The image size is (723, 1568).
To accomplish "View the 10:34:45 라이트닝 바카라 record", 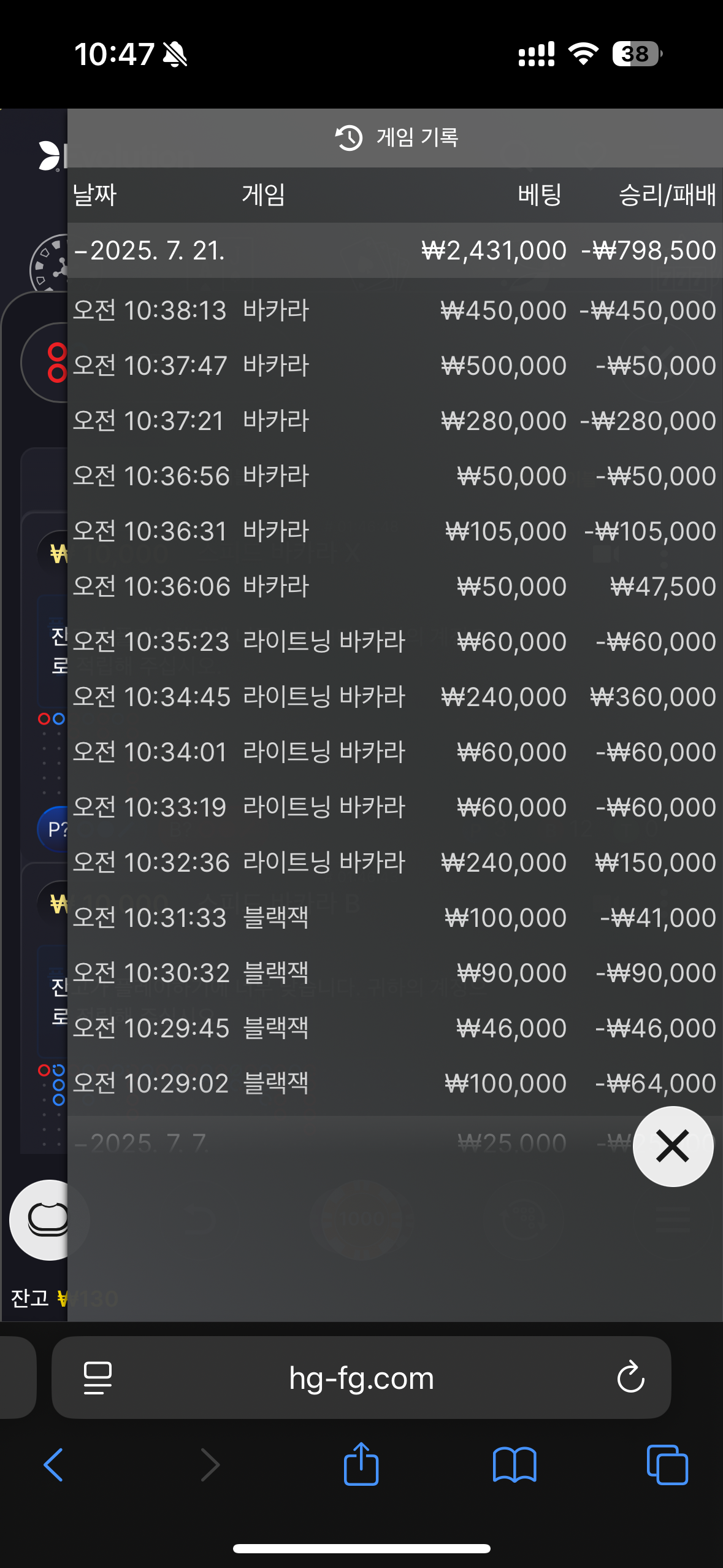I will click(392, 697).
